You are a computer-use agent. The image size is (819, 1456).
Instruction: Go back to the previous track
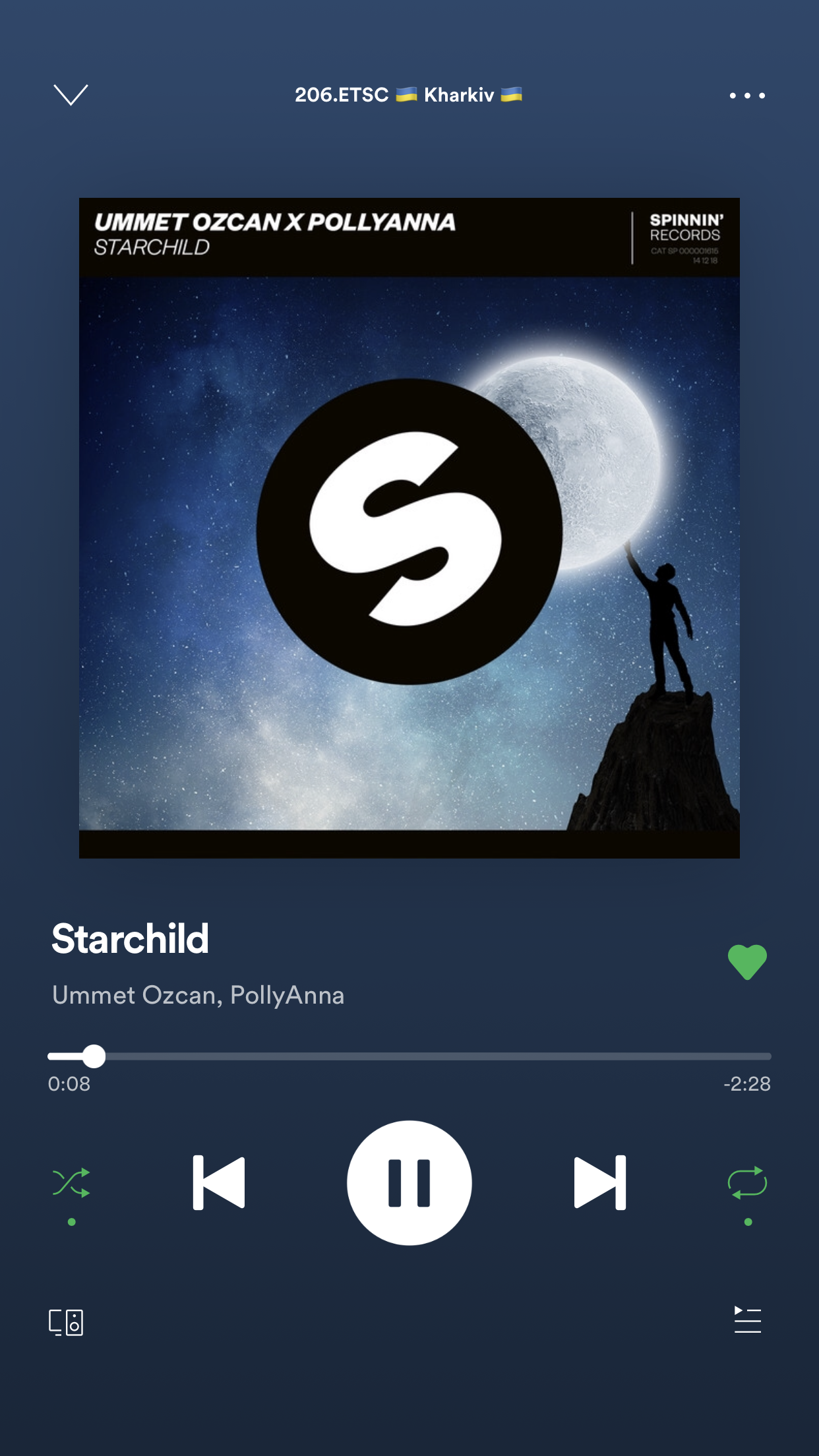pos(219,1183)
